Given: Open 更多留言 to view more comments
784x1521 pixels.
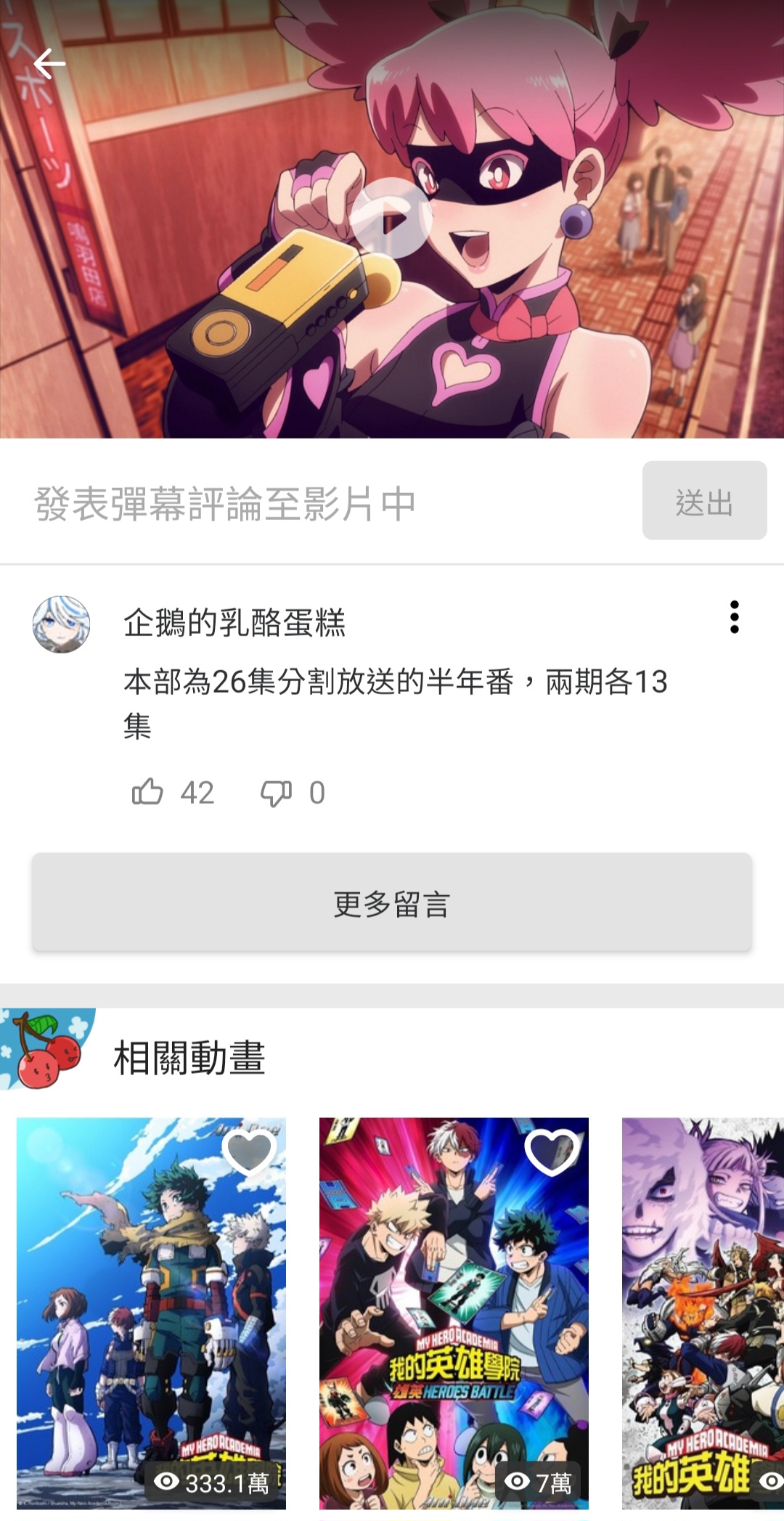Looking at the screenshot, I should (x=392, y=902).
